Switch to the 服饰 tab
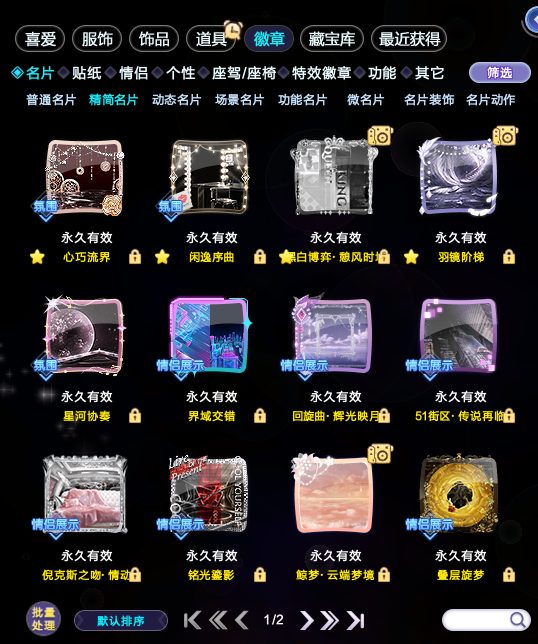This screenshot has width=538, height=644. coord(97,39)
